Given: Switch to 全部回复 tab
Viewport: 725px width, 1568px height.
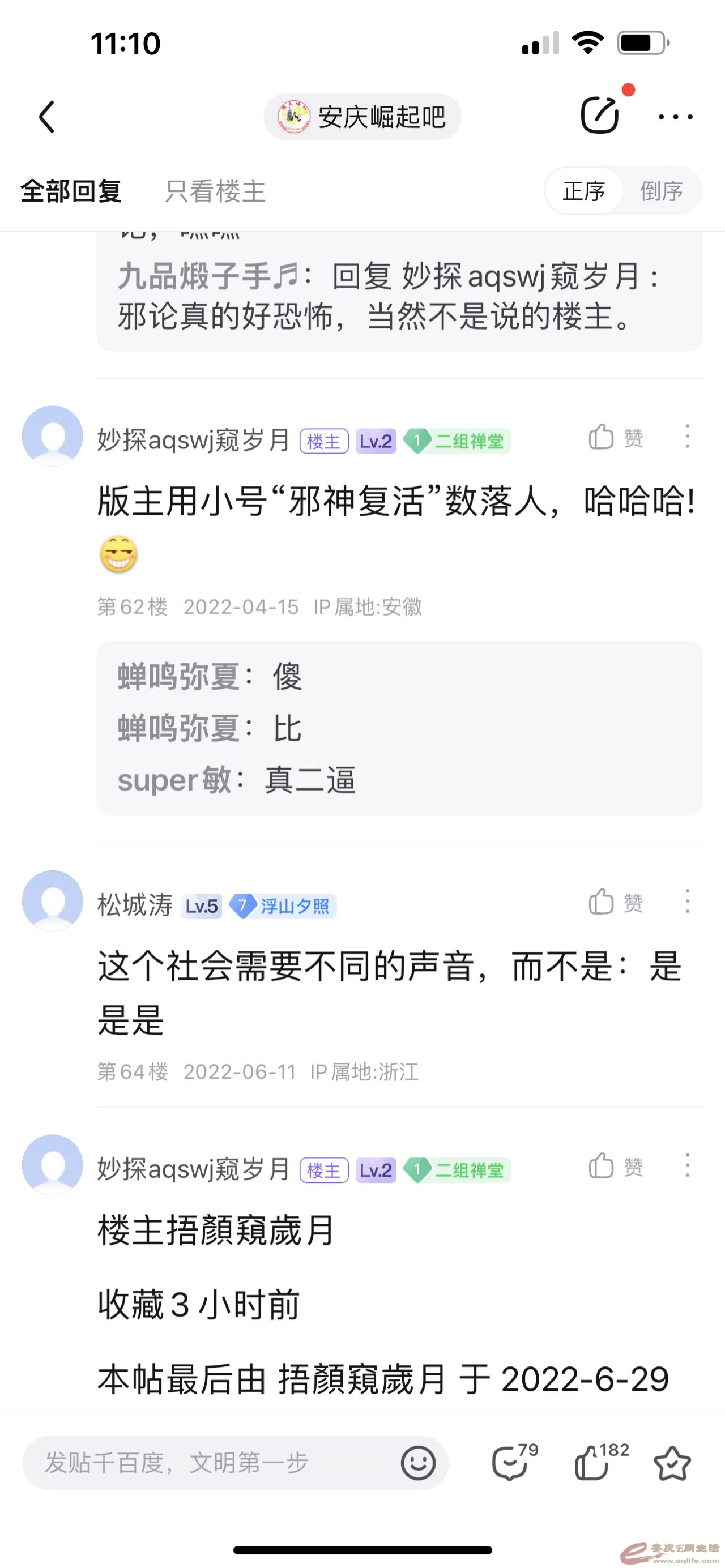Looking at the screenshot, I should 71,191.
